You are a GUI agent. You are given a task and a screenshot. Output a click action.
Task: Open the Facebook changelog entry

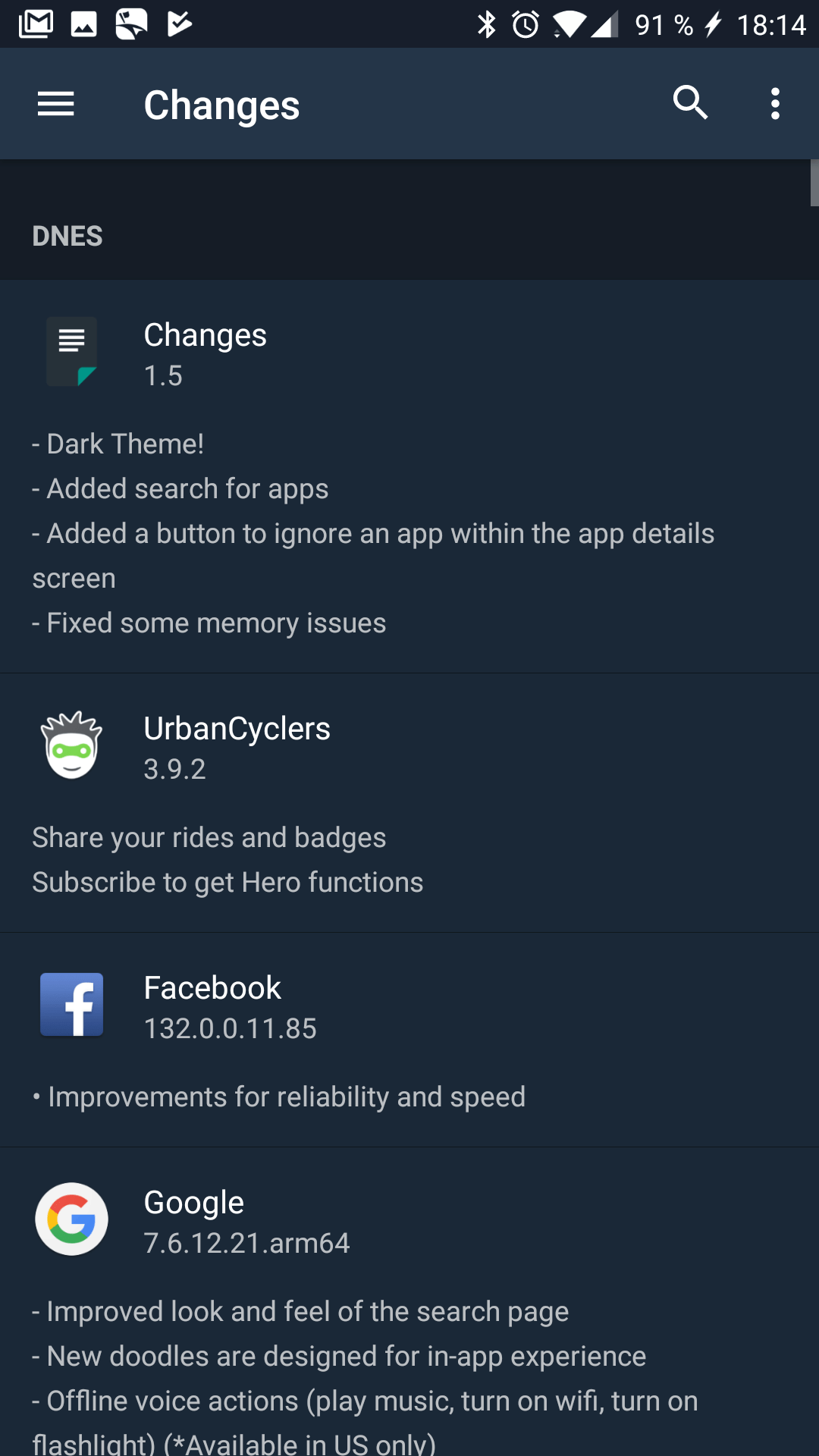(x=409, y=1040)
